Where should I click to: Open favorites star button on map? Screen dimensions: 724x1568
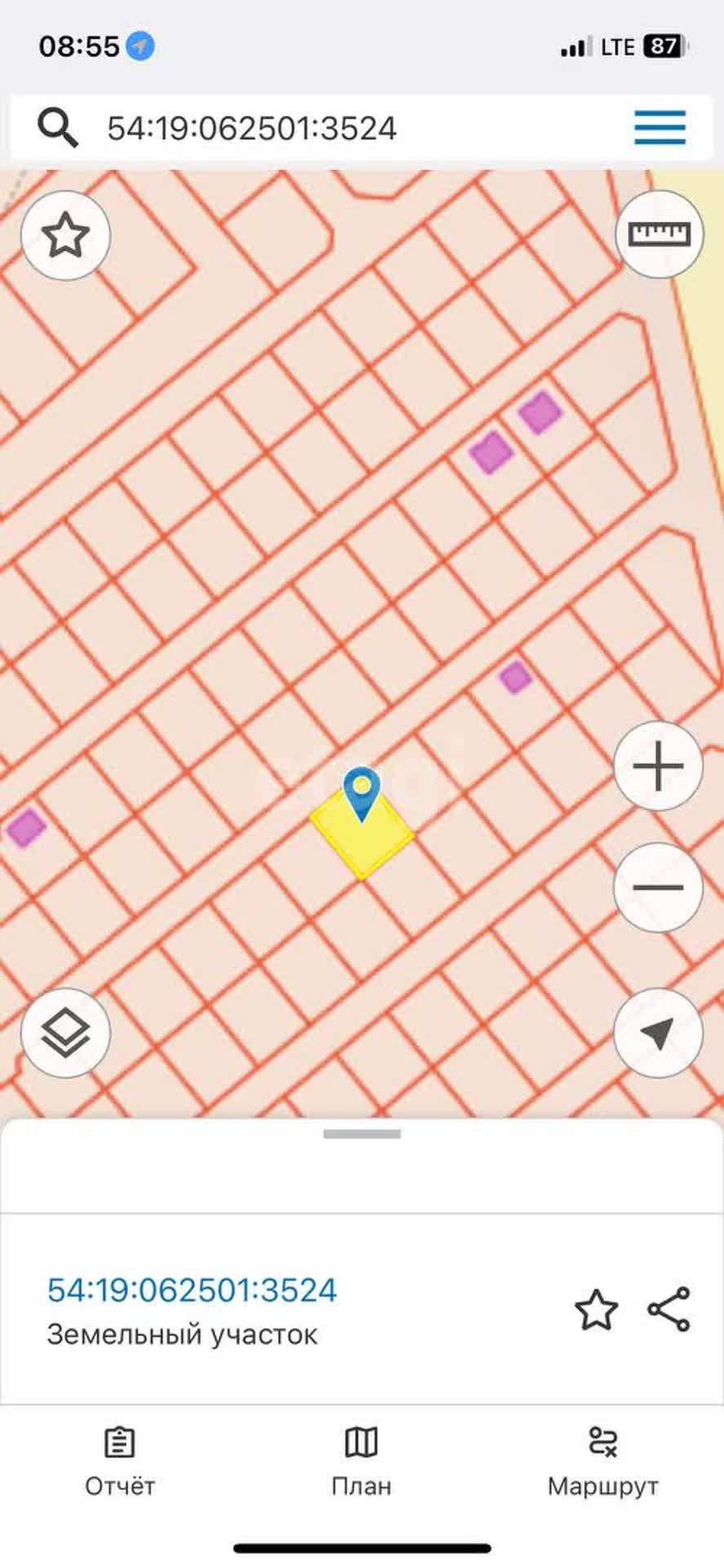pyautogui.click(x=65, y=236)
